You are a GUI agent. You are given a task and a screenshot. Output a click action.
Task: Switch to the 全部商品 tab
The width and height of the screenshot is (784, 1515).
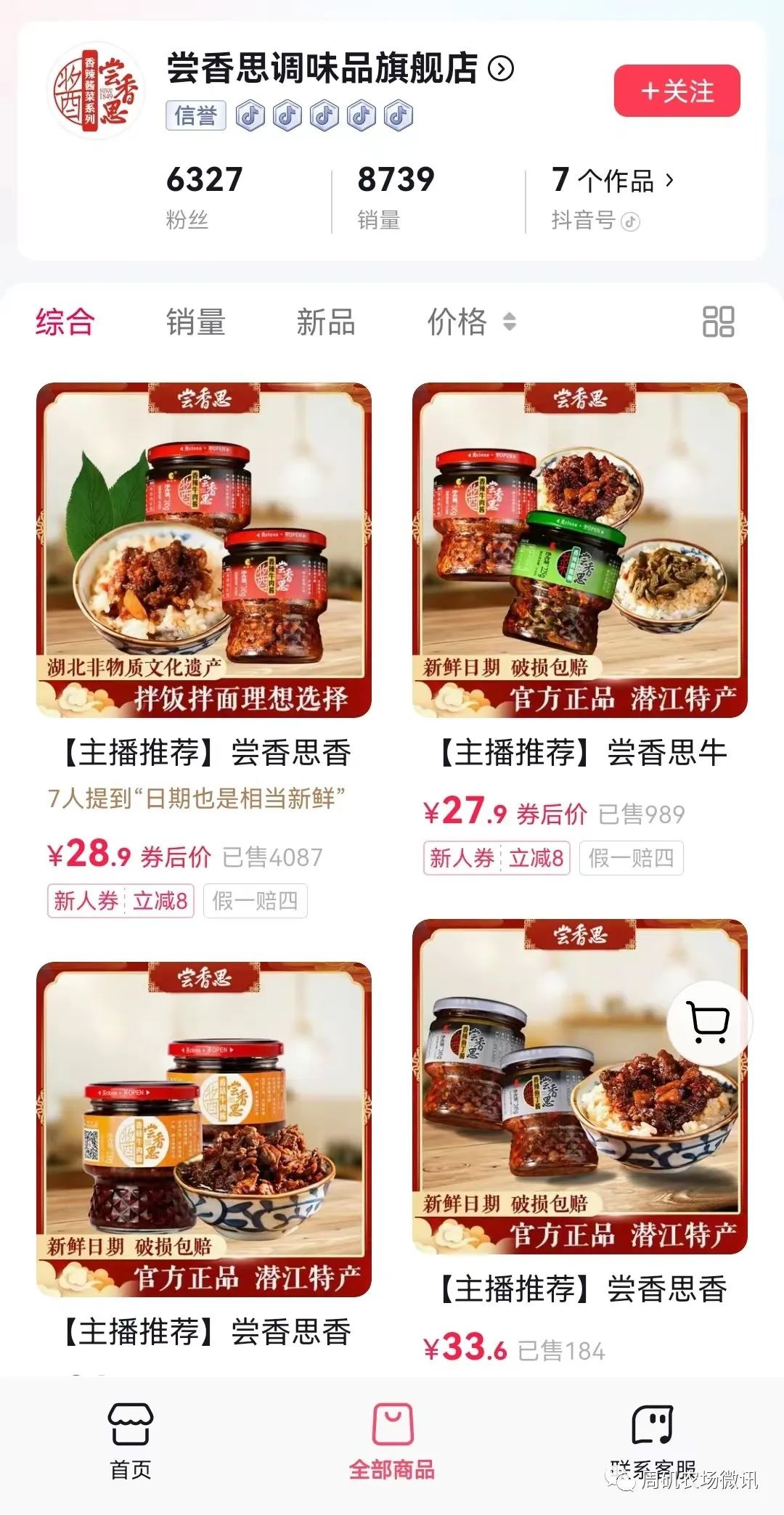[x=392, y=1441]
